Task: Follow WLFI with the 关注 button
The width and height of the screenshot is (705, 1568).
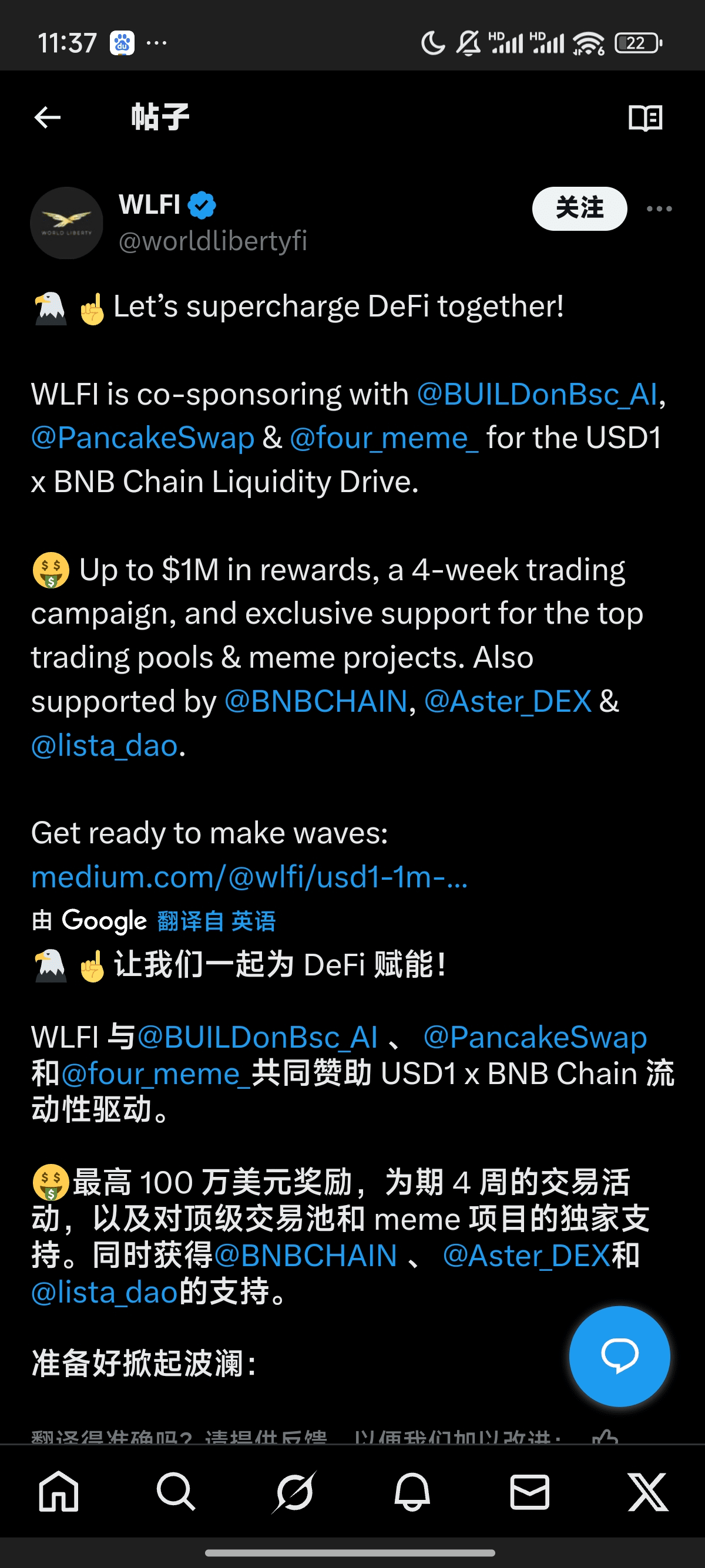Action: pos(579,209)
